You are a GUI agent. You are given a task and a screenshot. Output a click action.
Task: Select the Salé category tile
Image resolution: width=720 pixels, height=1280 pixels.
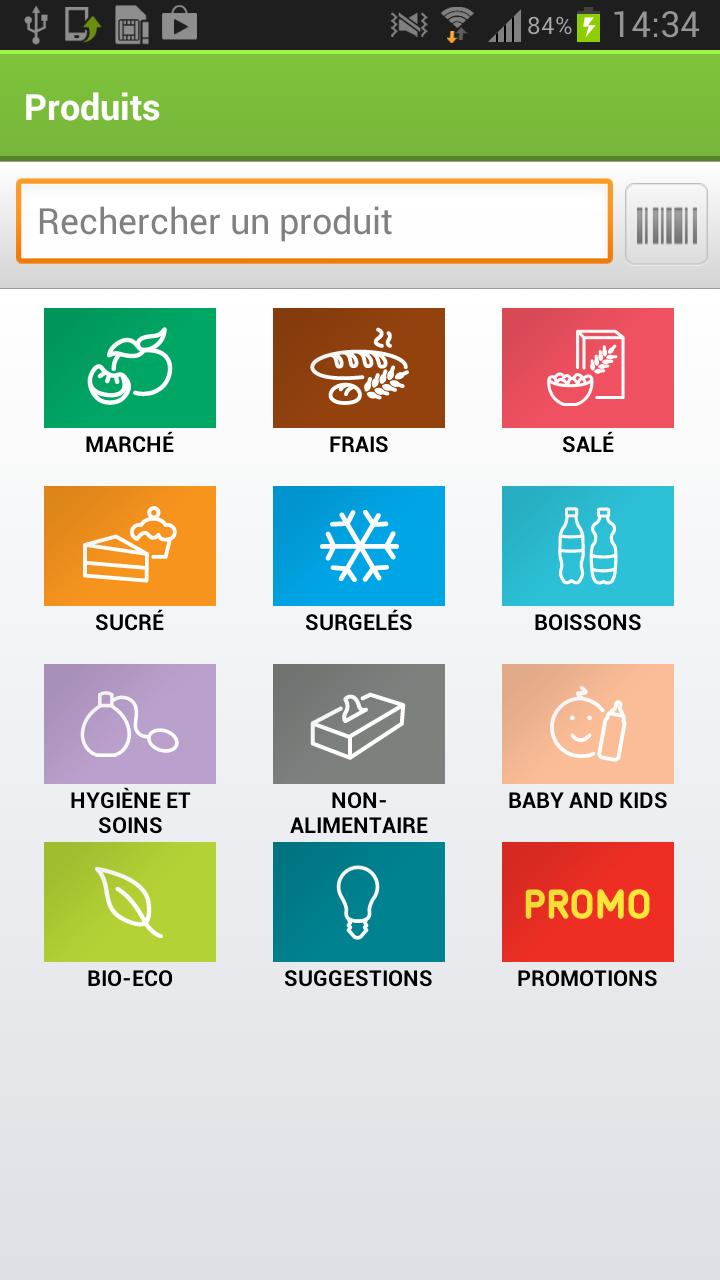click(x=588, y=368)
